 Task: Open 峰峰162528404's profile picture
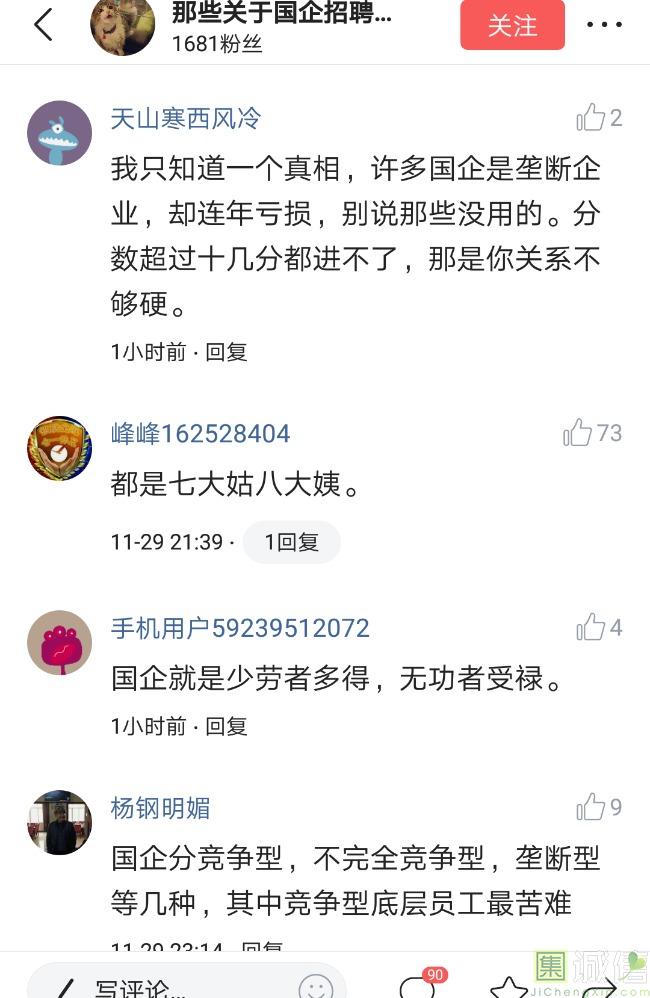tap(59, 449)
